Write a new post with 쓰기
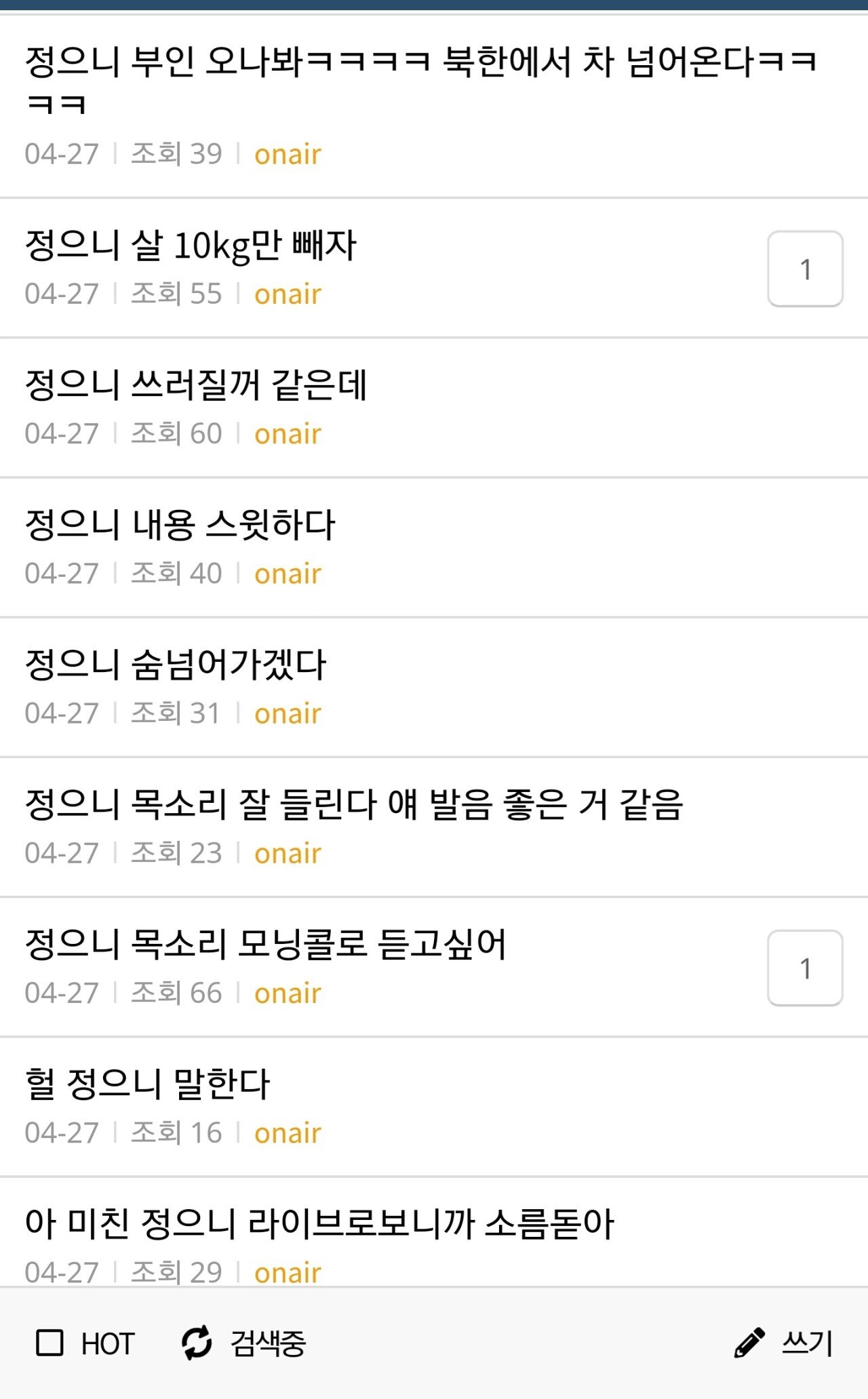The image size is (868, 1399). pyautogui.click(x=783, y=1343)
